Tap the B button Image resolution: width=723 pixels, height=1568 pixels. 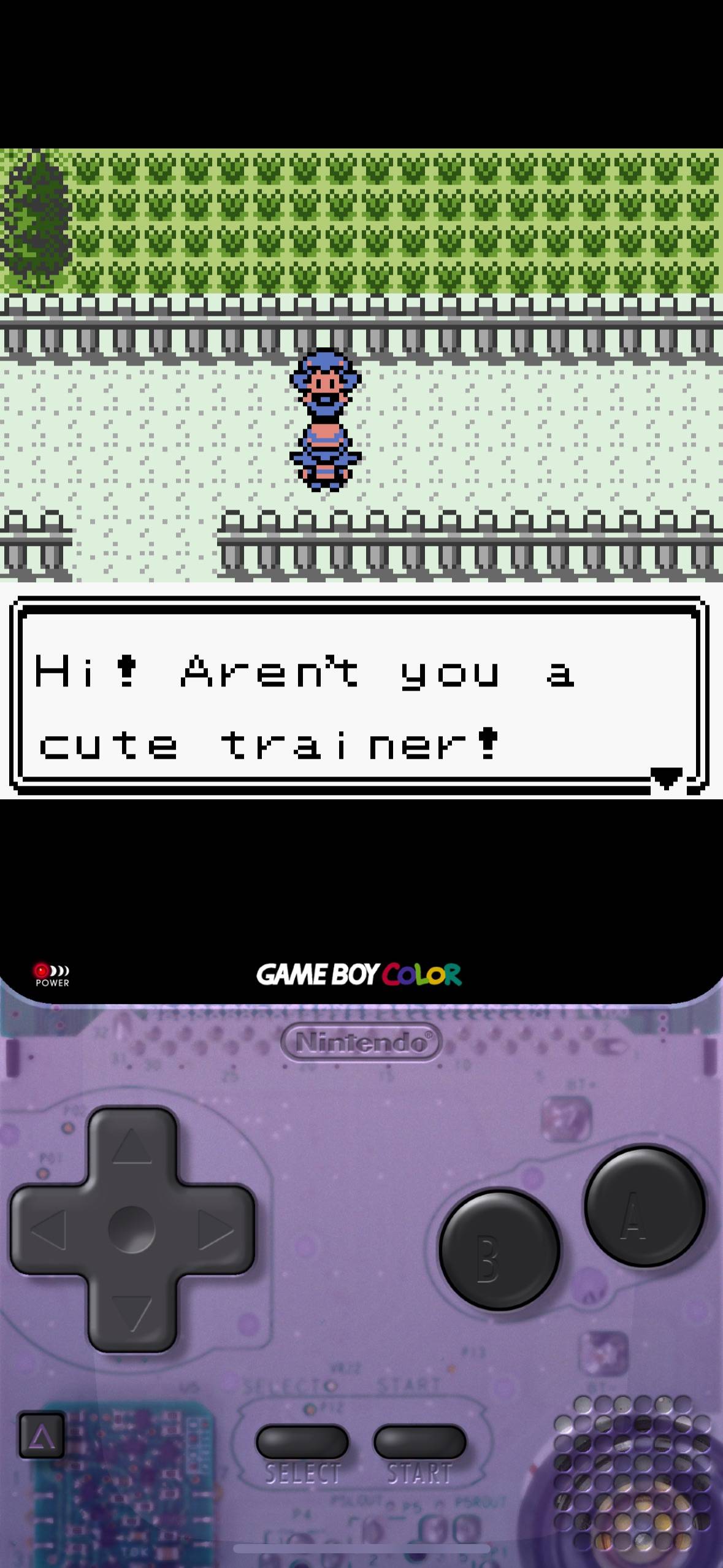(499, 1250)
